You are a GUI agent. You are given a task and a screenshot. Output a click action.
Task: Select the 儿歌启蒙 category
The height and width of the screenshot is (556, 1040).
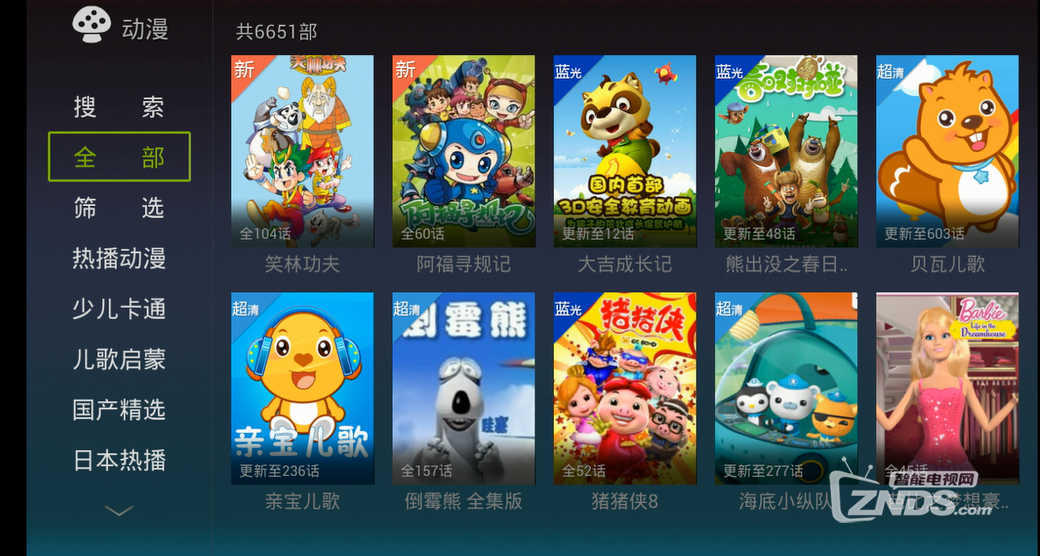point(119,359)
